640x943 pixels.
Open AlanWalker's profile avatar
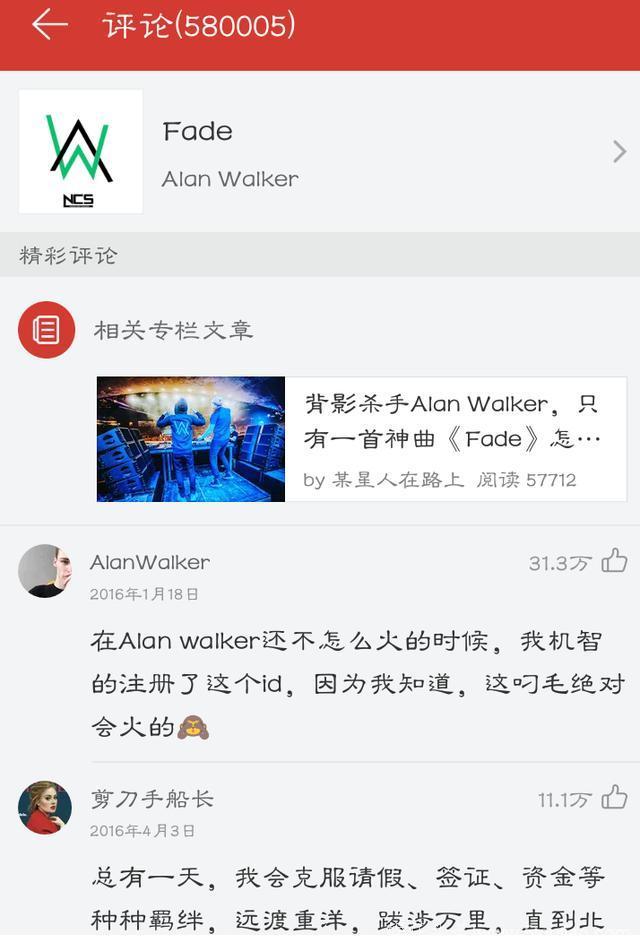pos(45,571)
